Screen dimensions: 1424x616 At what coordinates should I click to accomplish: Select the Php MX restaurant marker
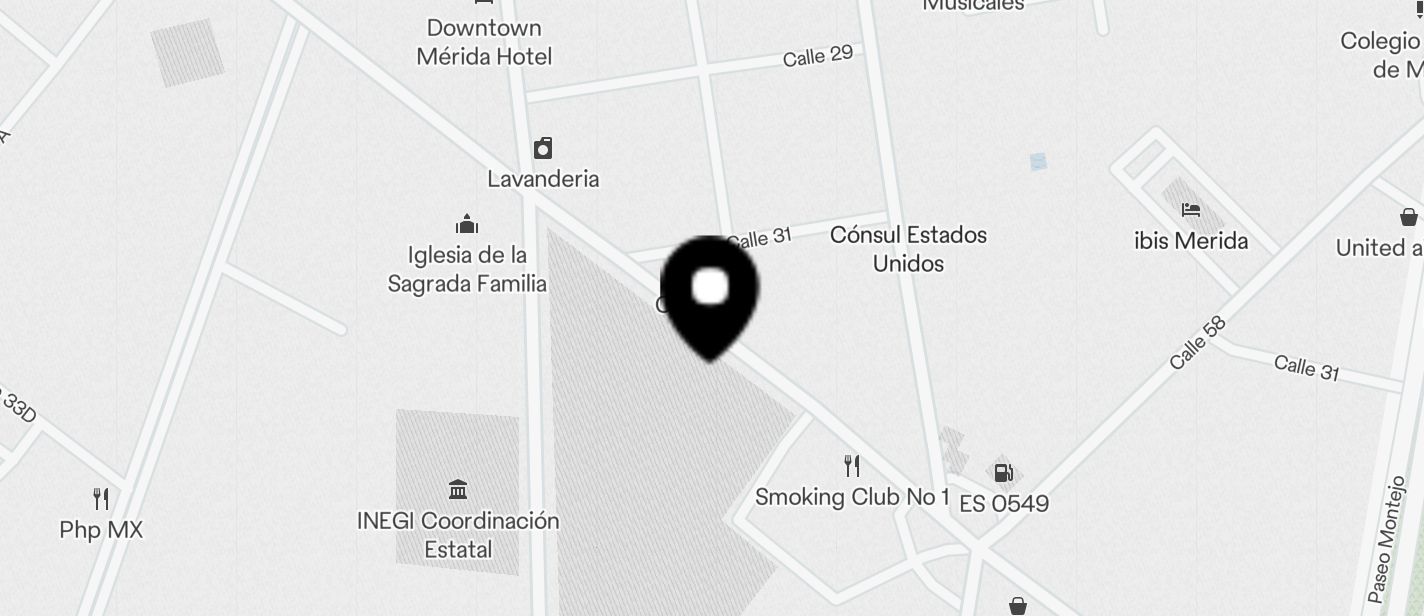pyautogui.click(x=101, y=498)
